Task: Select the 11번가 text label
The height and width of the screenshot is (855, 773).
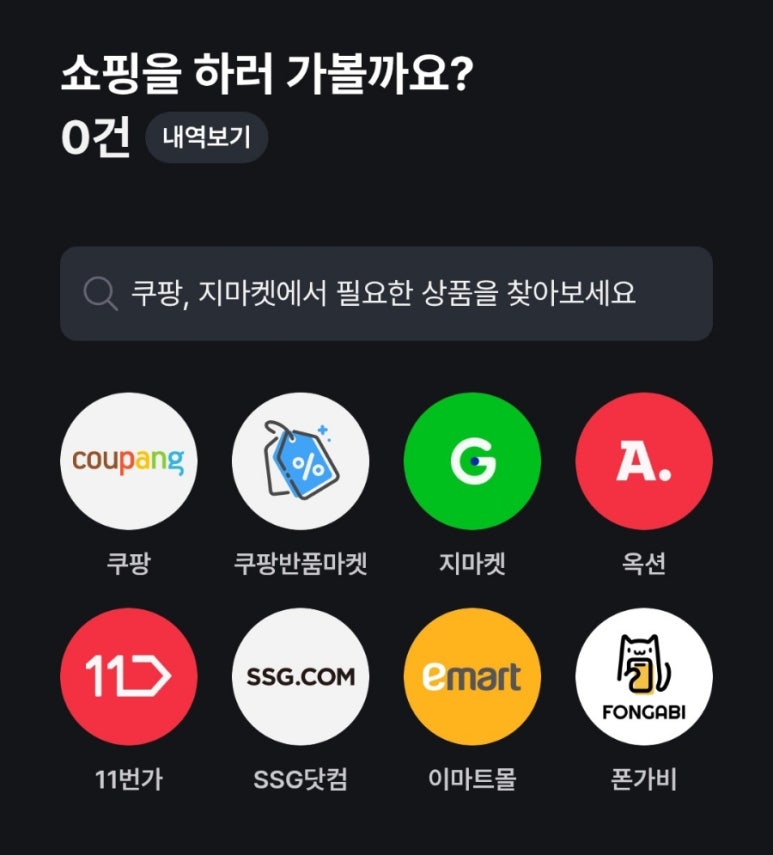Action: [129, 779]
